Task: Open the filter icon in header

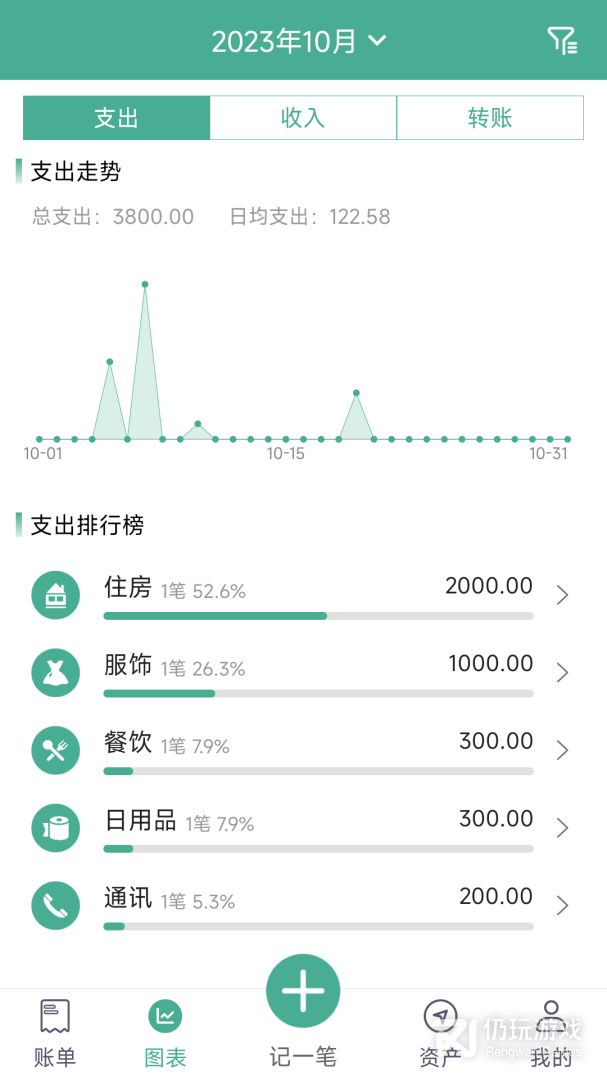Action: tap(562, 41)
